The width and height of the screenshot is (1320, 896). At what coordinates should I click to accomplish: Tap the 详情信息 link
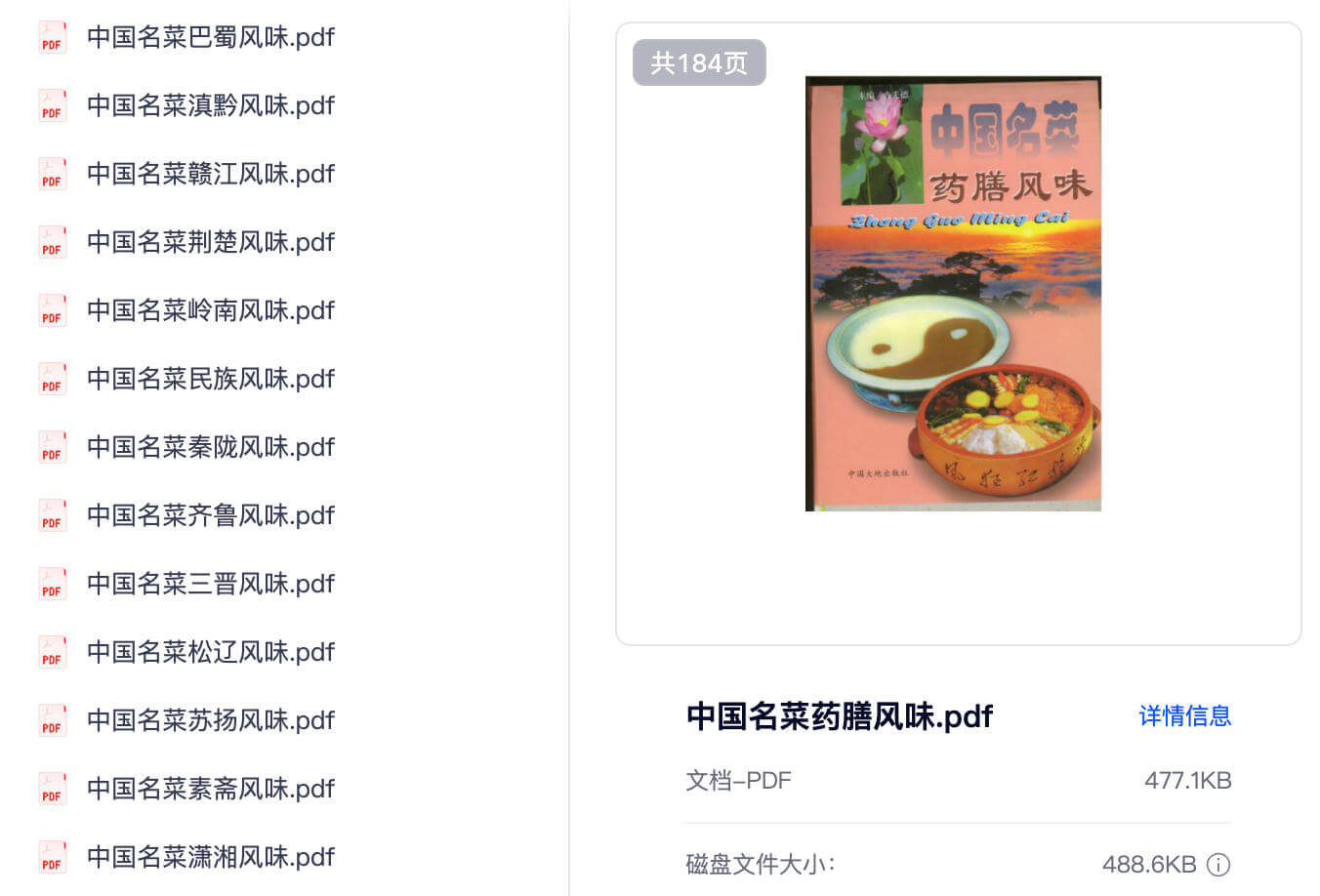1184,716
